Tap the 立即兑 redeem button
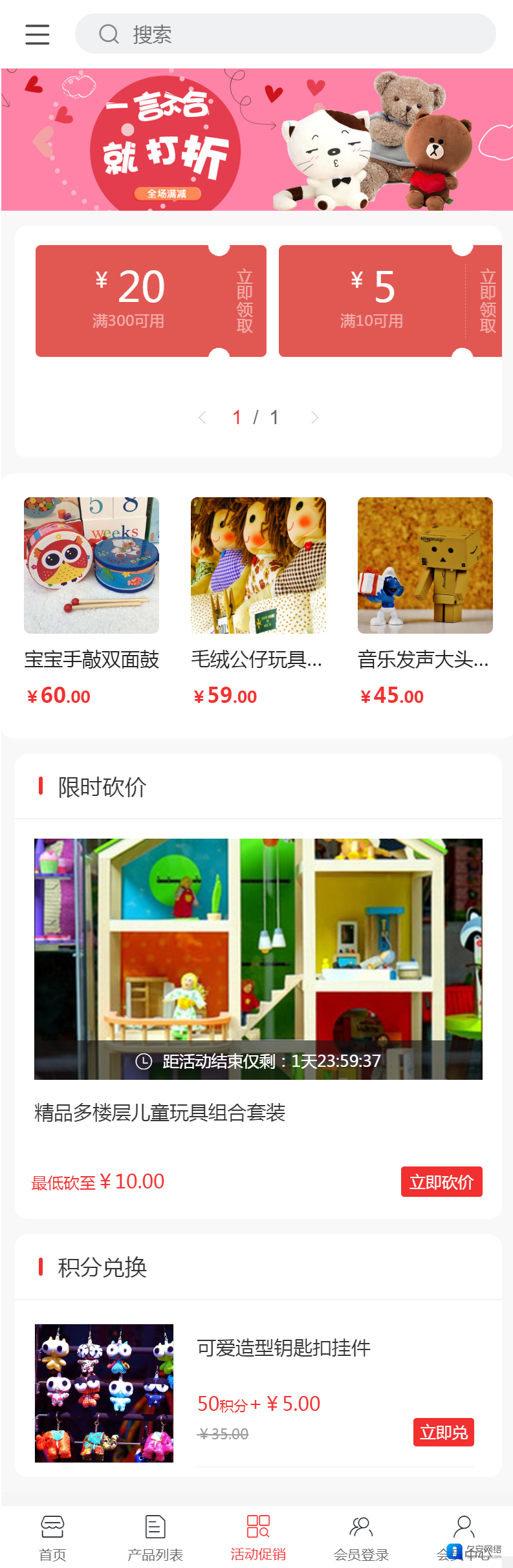 444,1432
